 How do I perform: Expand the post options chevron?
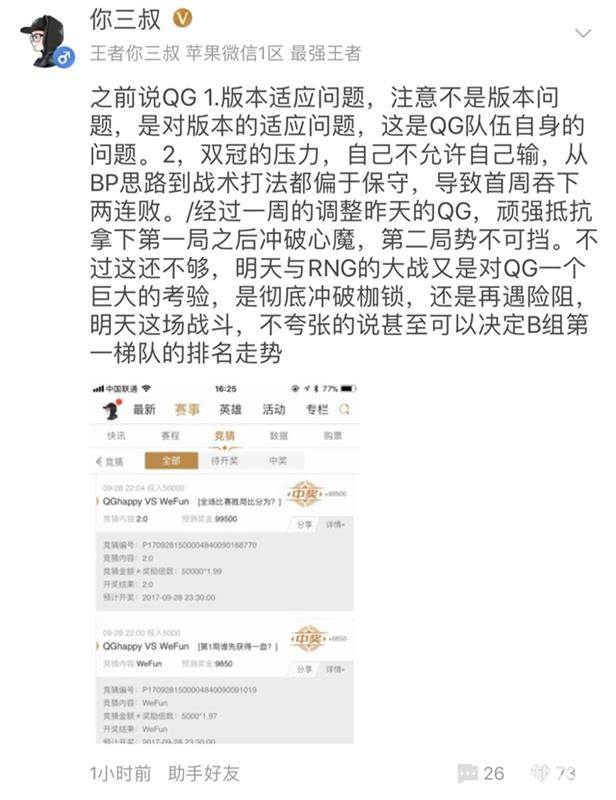[584, 34]
